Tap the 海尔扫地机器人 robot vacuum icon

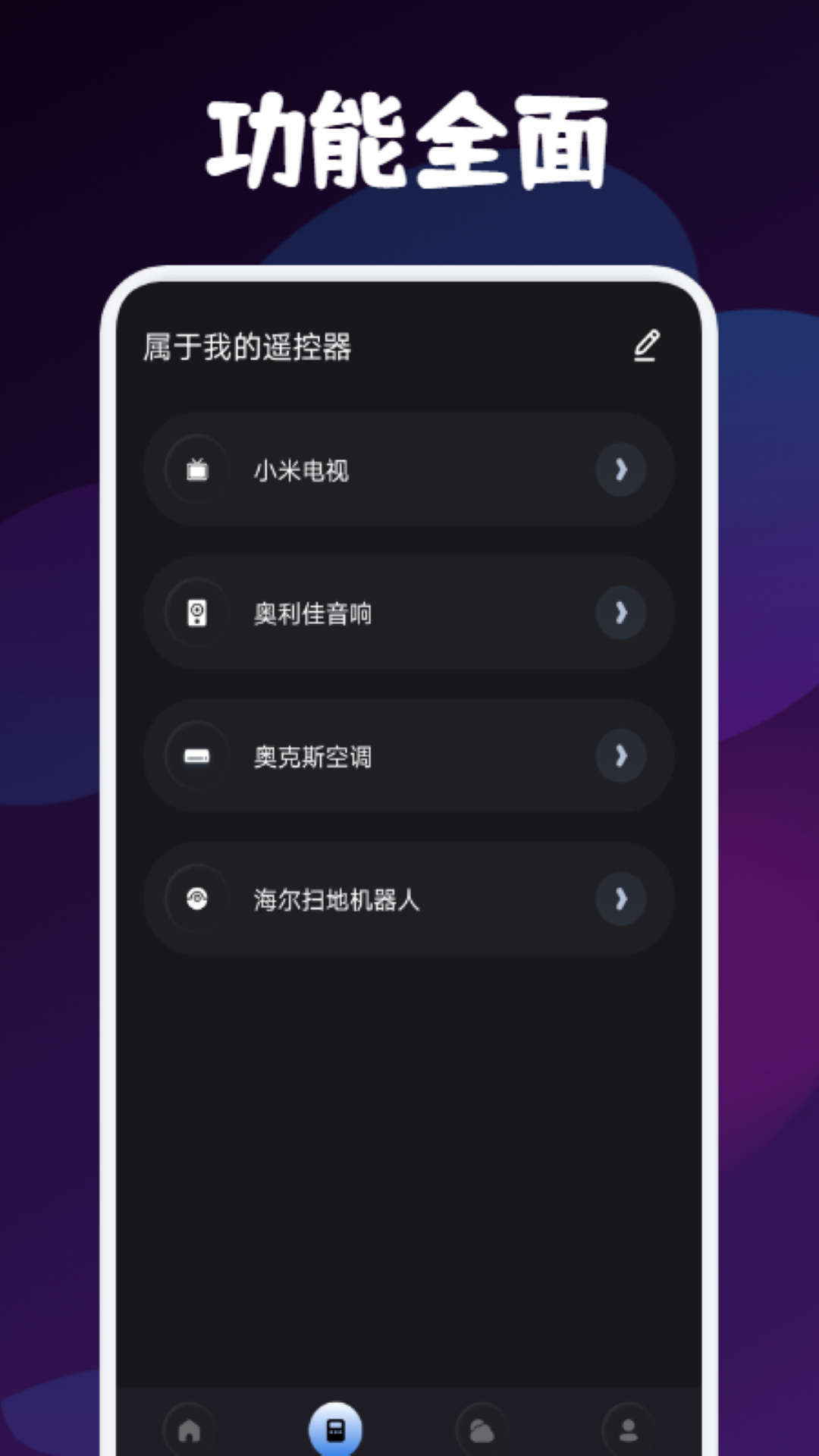click(197, 899)
